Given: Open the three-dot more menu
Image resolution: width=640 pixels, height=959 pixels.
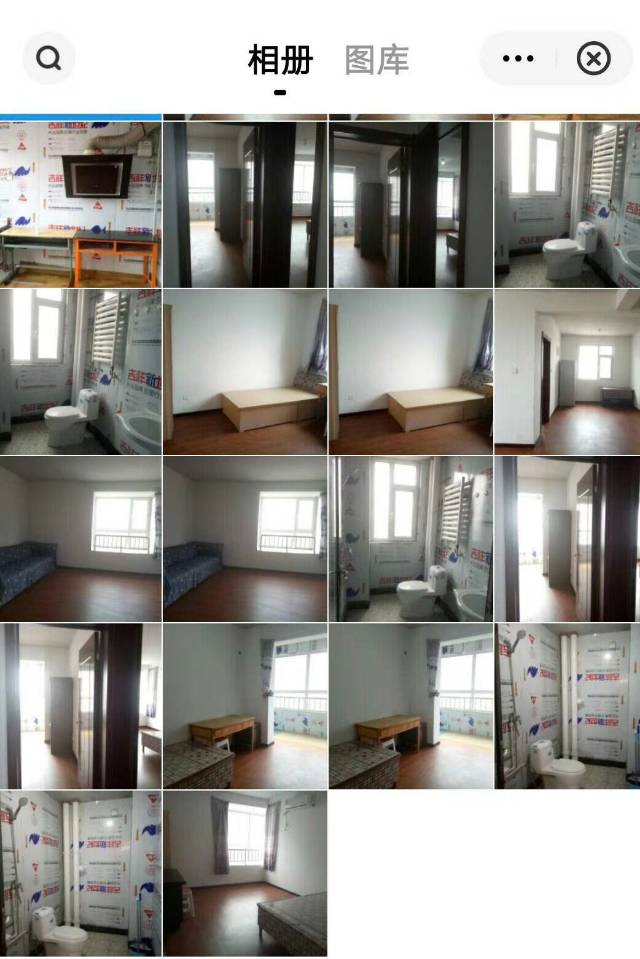Looking at the screenshot, I should [x=518, y=59].
